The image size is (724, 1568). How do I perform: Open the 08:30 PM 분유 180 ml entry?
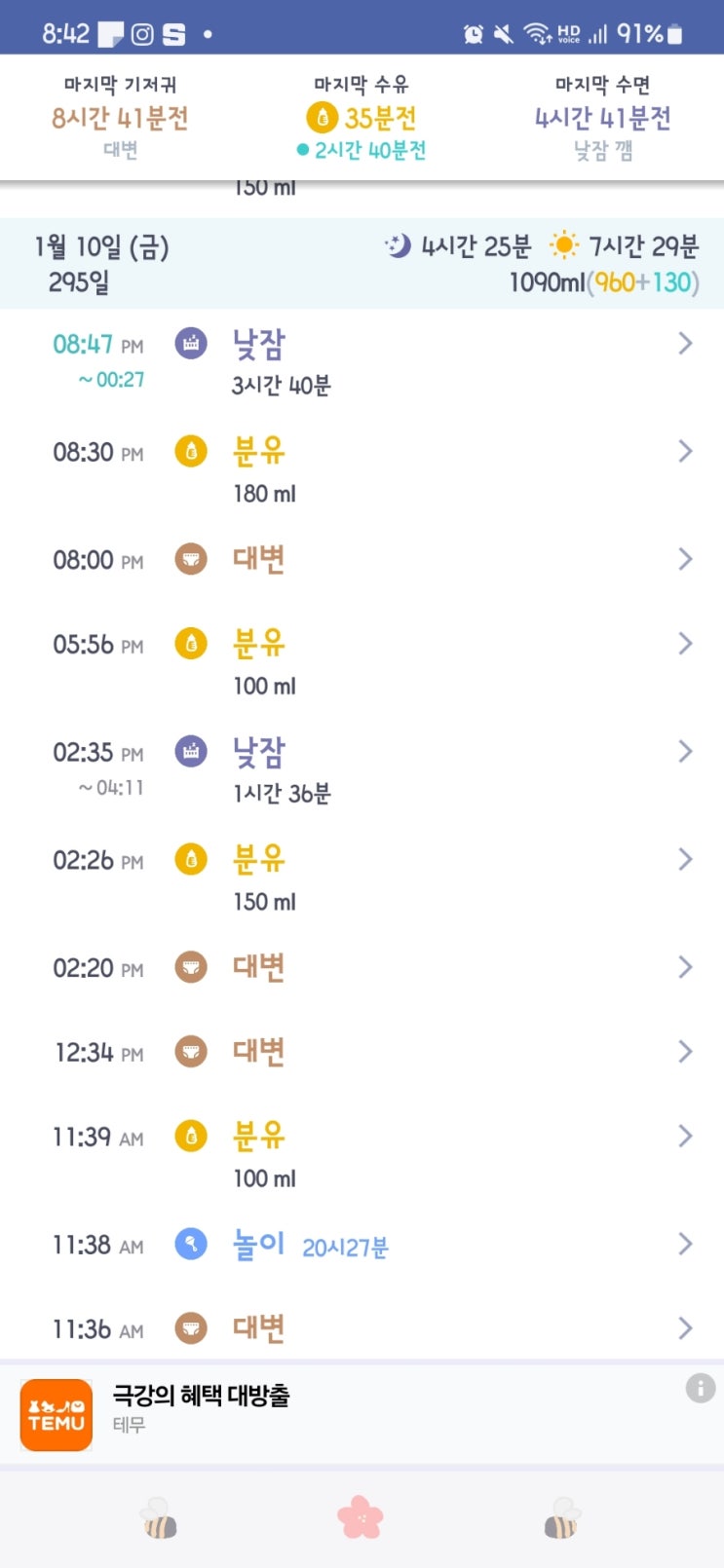coord(362,469)
